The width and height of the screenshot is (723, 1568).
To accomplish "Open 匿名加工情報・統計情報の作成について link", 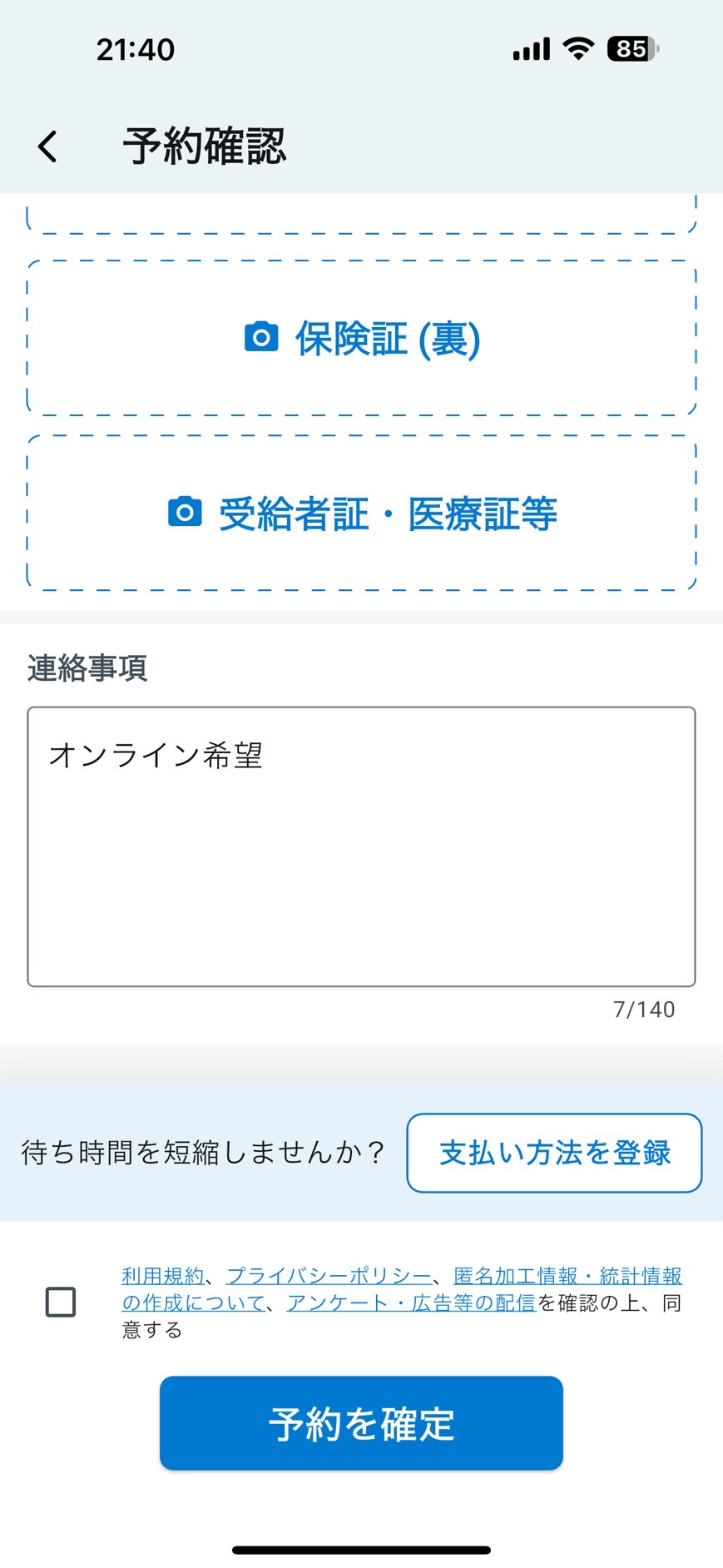I will (567, 1276).
